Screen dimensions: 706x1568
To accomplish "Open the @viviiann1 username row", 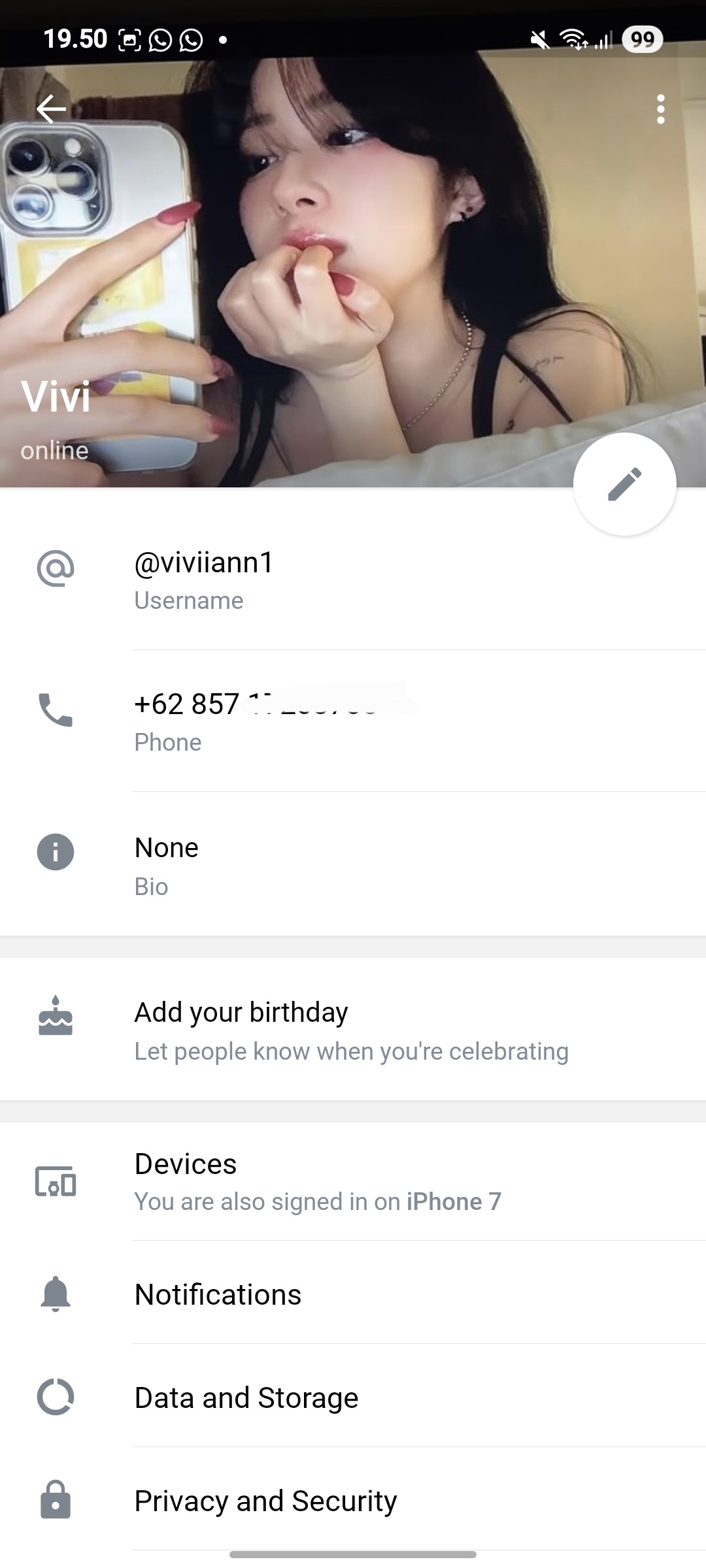I will click(x=353, y=580).
